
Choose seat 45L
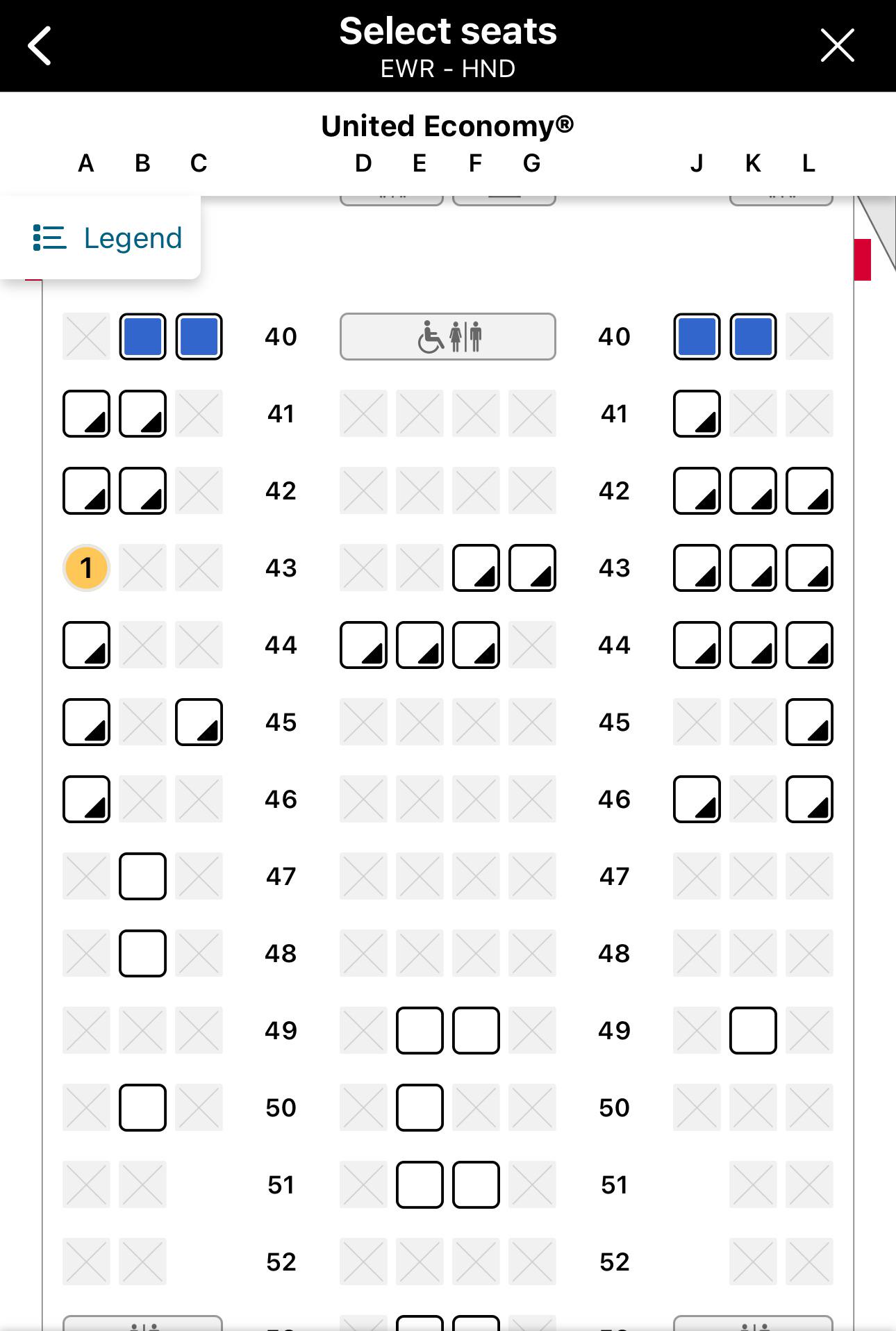[809, 722]
